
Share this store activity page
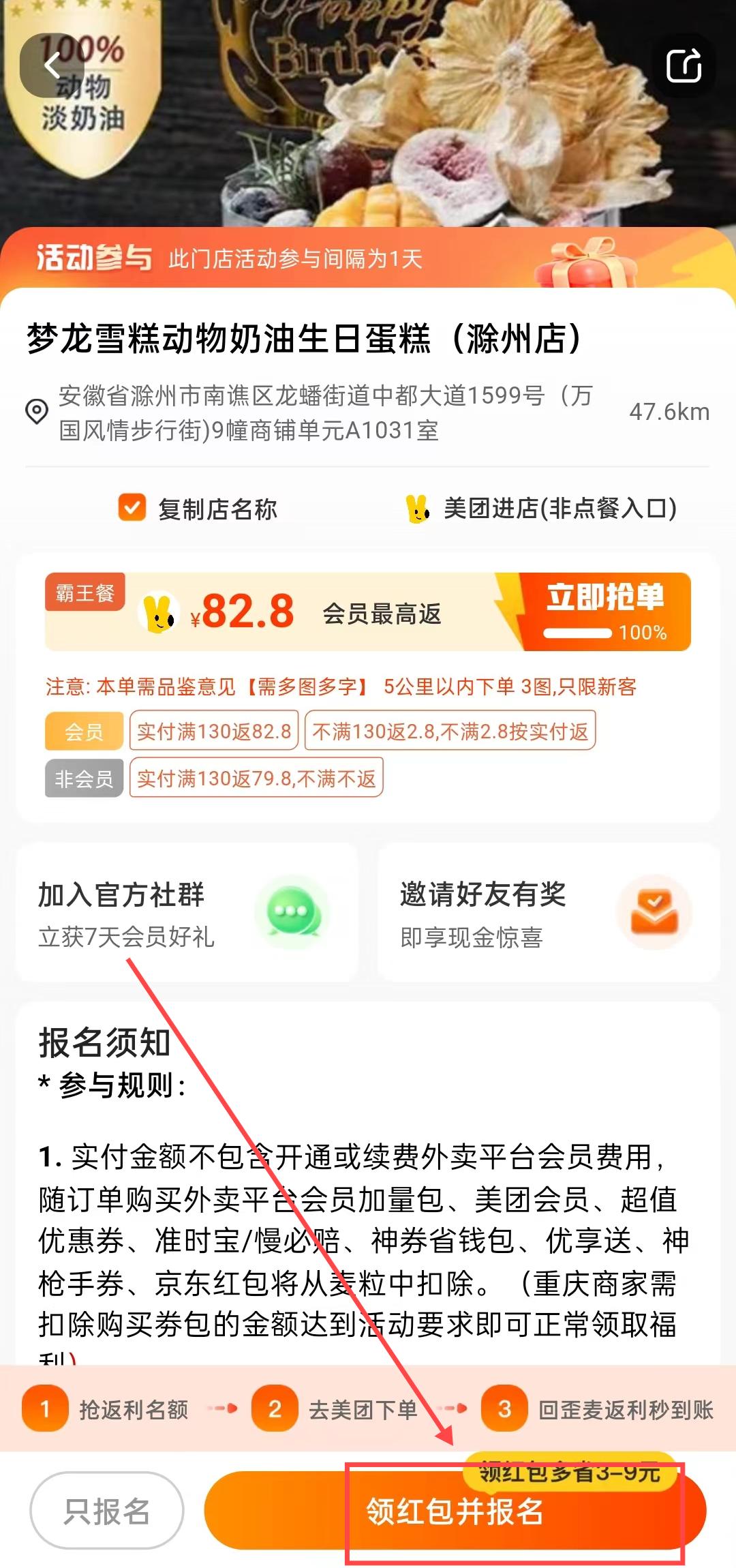click(x=684, y=65)
